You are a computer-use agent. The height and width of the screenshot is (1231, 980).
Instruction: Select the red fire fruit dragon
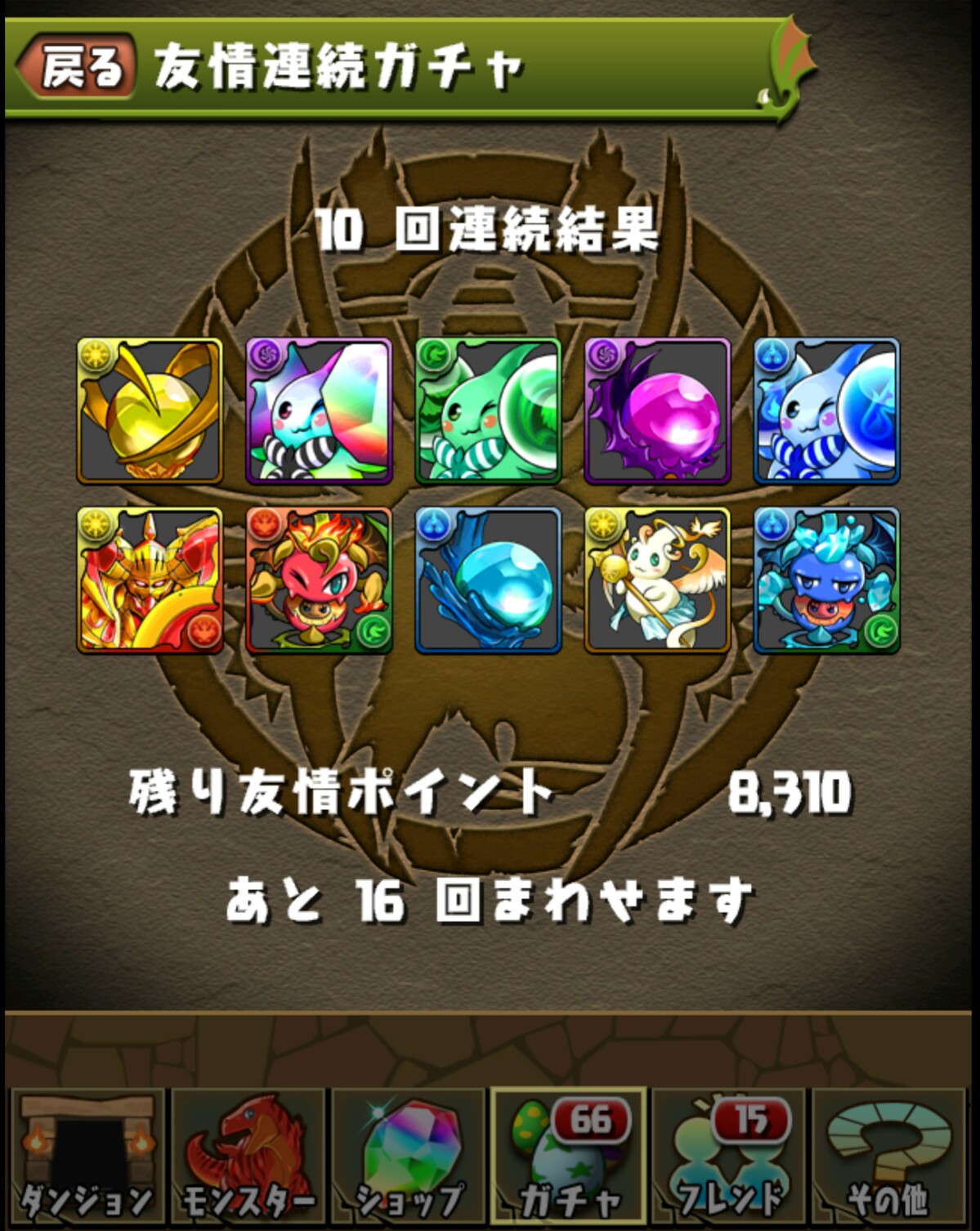(x=319, y=580)
